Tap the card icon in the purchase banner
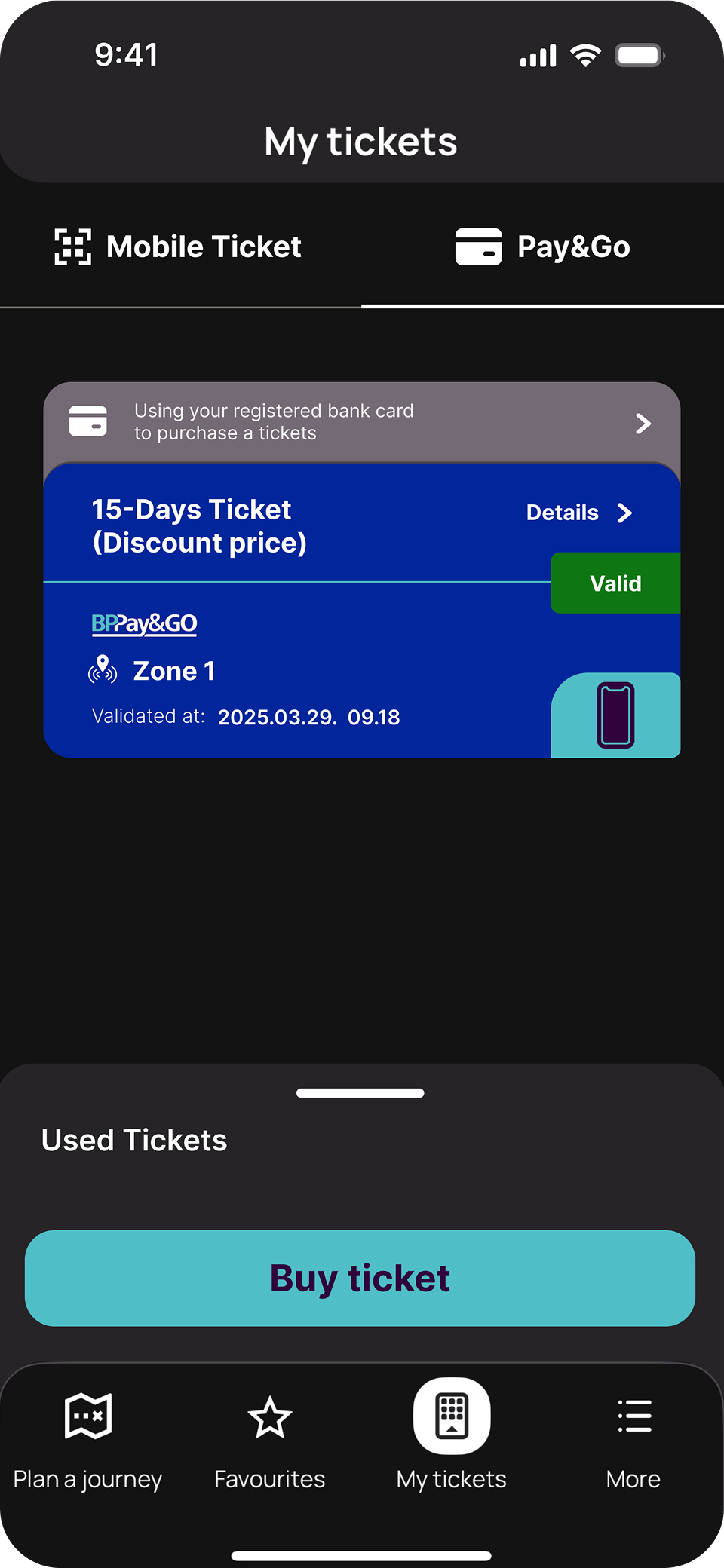The width and height of the screenshot is (724, 1568). [87, 423]
